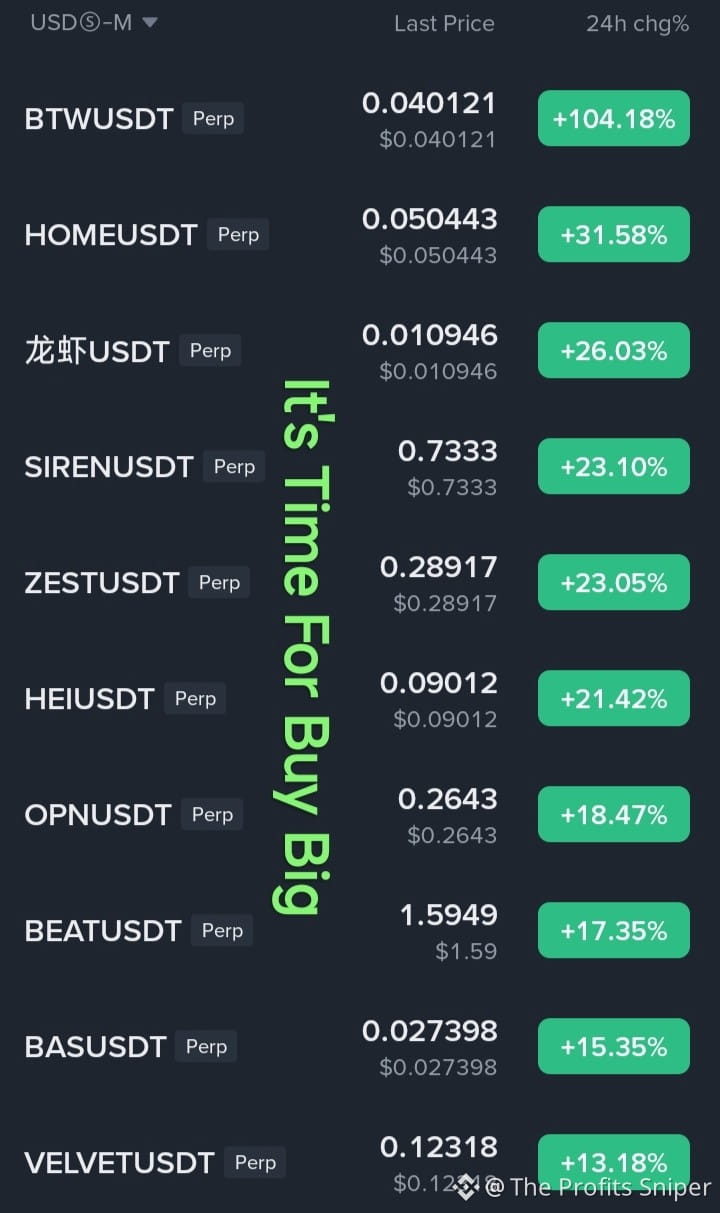Open the BEATUSDT perpetual contract
This screenshot has height=1213, width=720.
click(x=360, y=931)
